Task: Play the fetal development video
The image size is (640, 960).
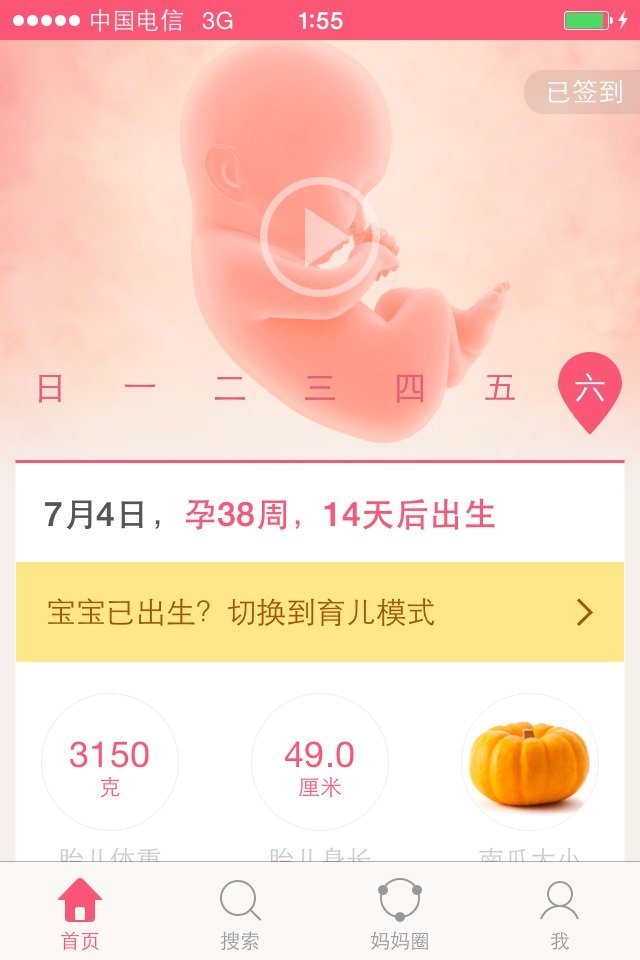Action: (319, 236)
